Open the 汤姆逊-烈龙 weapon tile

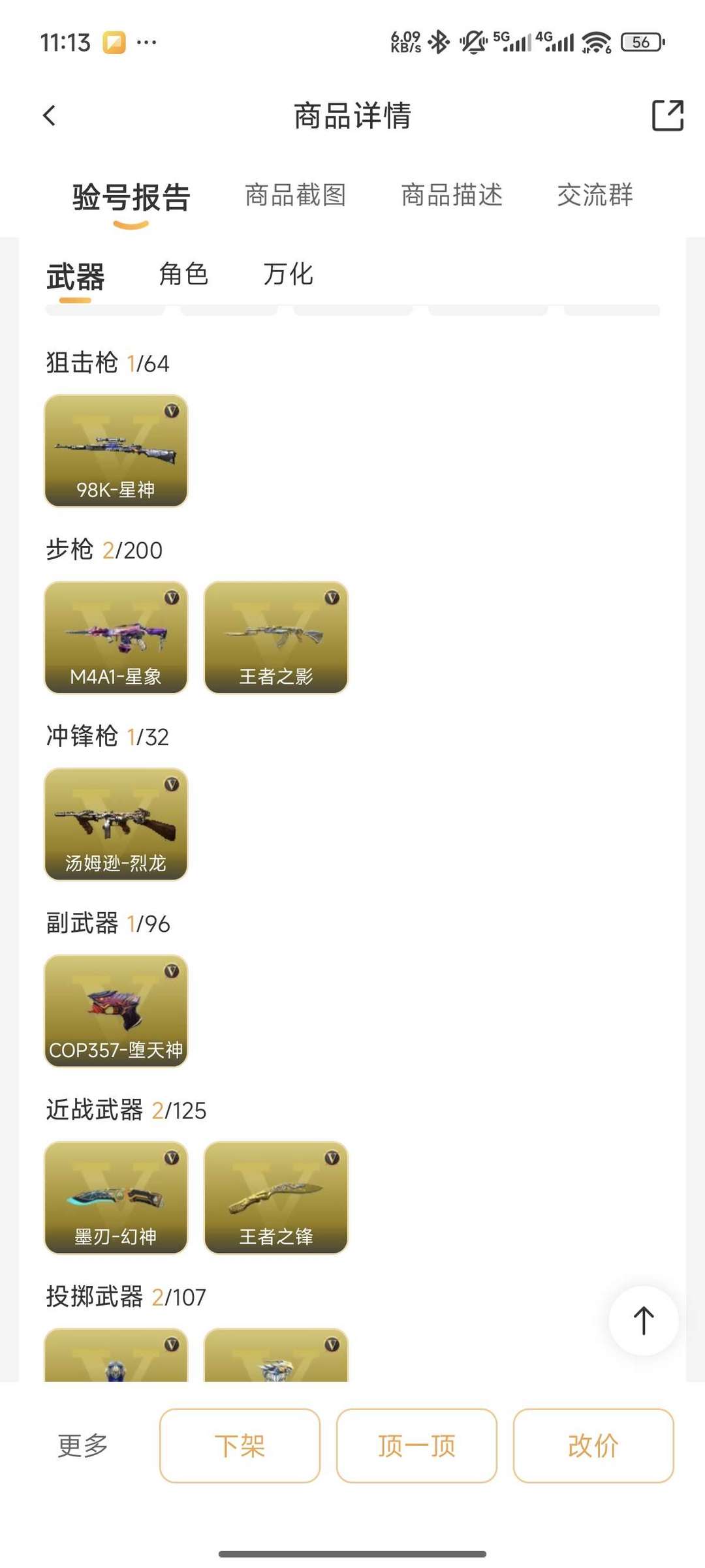(x=116, y=824)
